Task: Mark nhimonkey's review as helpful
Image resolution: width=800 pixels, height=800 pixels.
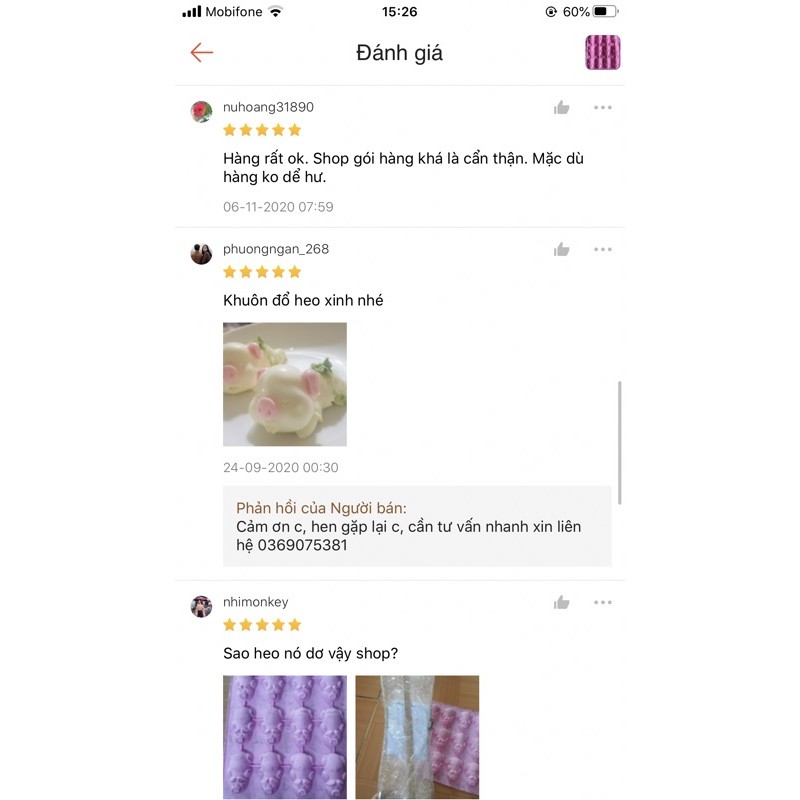Action: (x=562, y=602)
